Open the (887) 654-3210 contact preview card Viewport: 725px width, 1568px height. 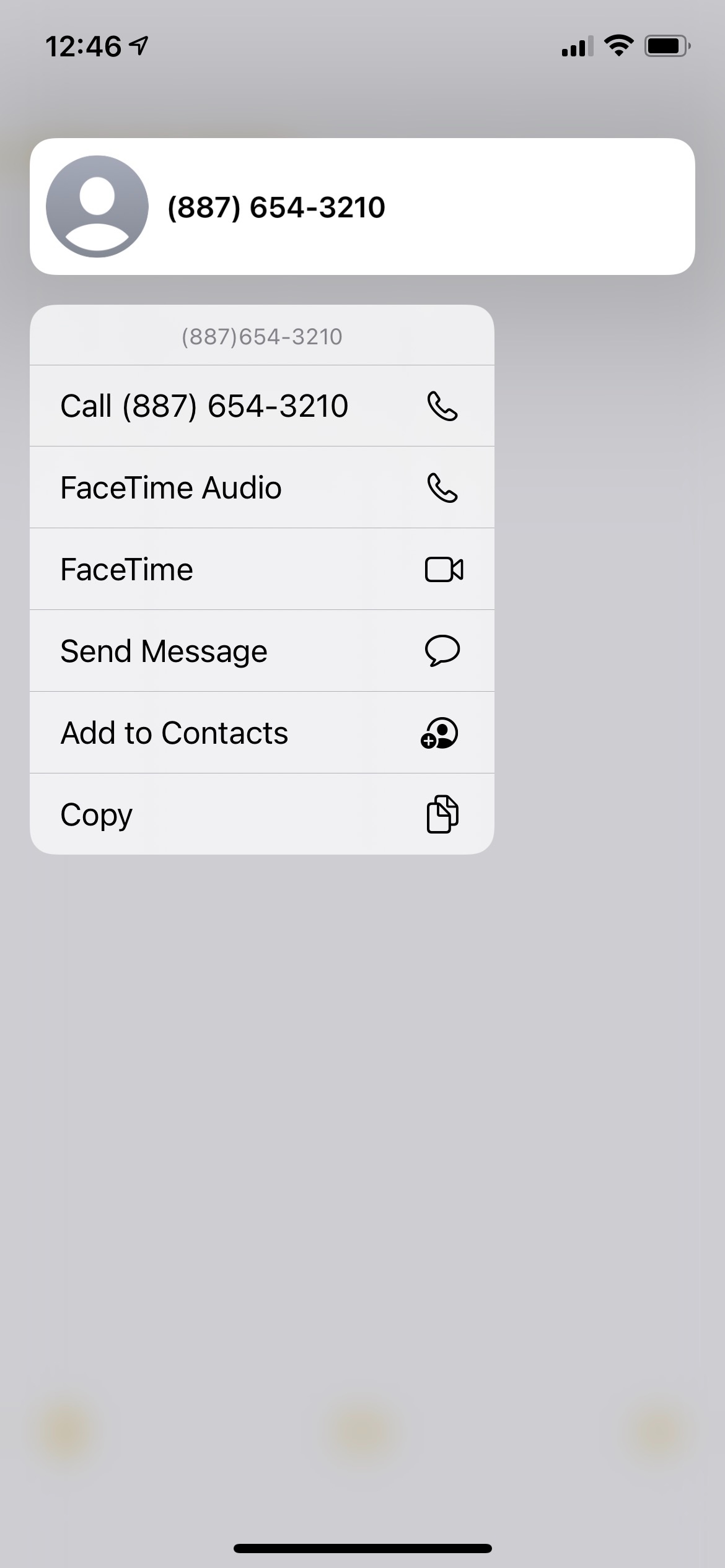[x=362, y=207]
